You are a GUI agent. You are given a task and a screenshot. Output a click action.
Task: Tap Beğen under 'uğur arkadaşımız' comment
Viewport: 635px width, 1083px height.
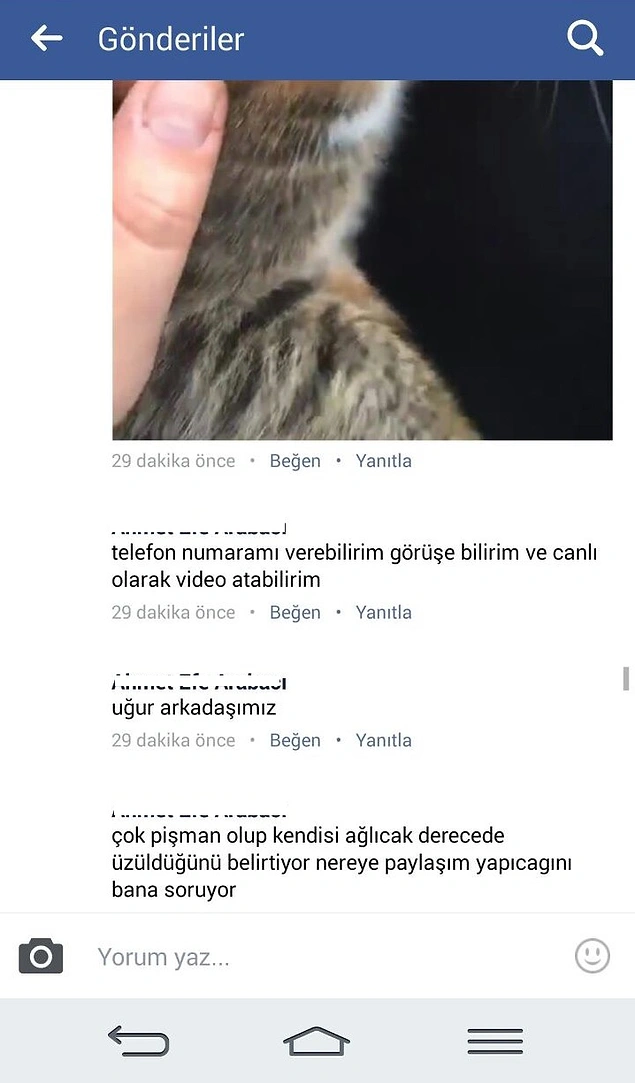click(295, 740)
